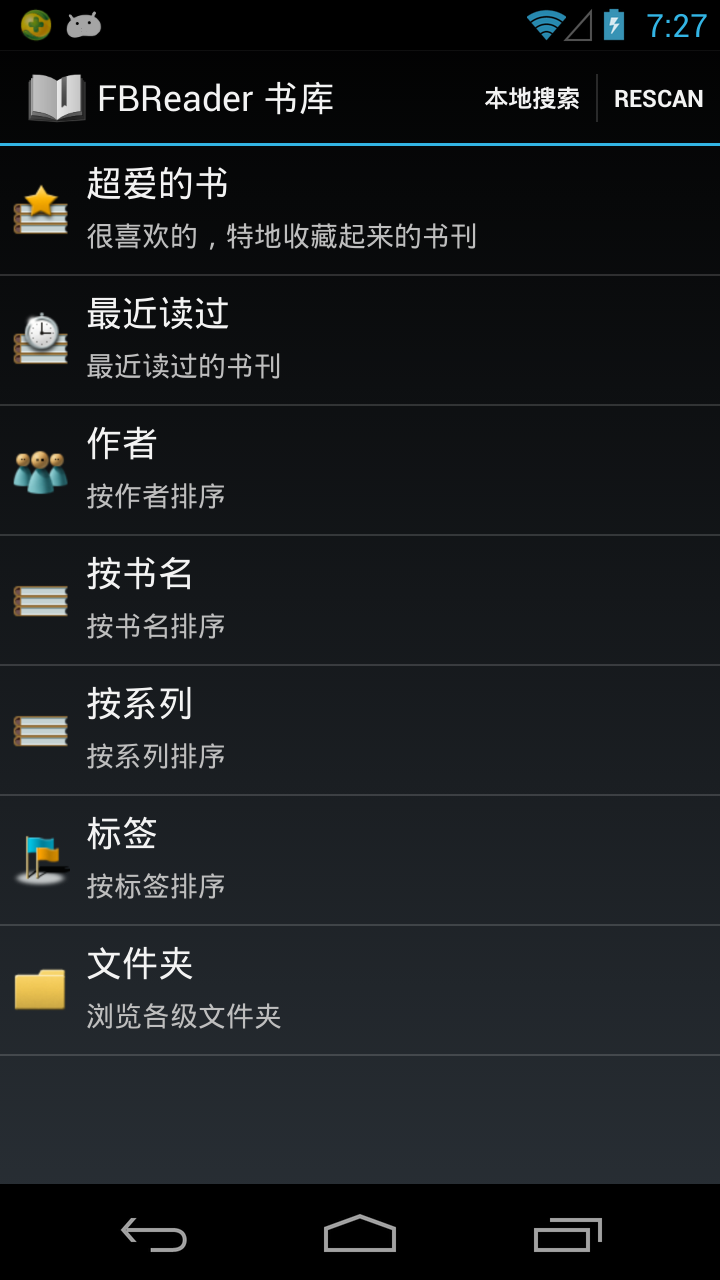Open 最近读过 recently read books
Image resolution: width=720 pixels, height=1280 pixels.
click(x=360, y=340)
